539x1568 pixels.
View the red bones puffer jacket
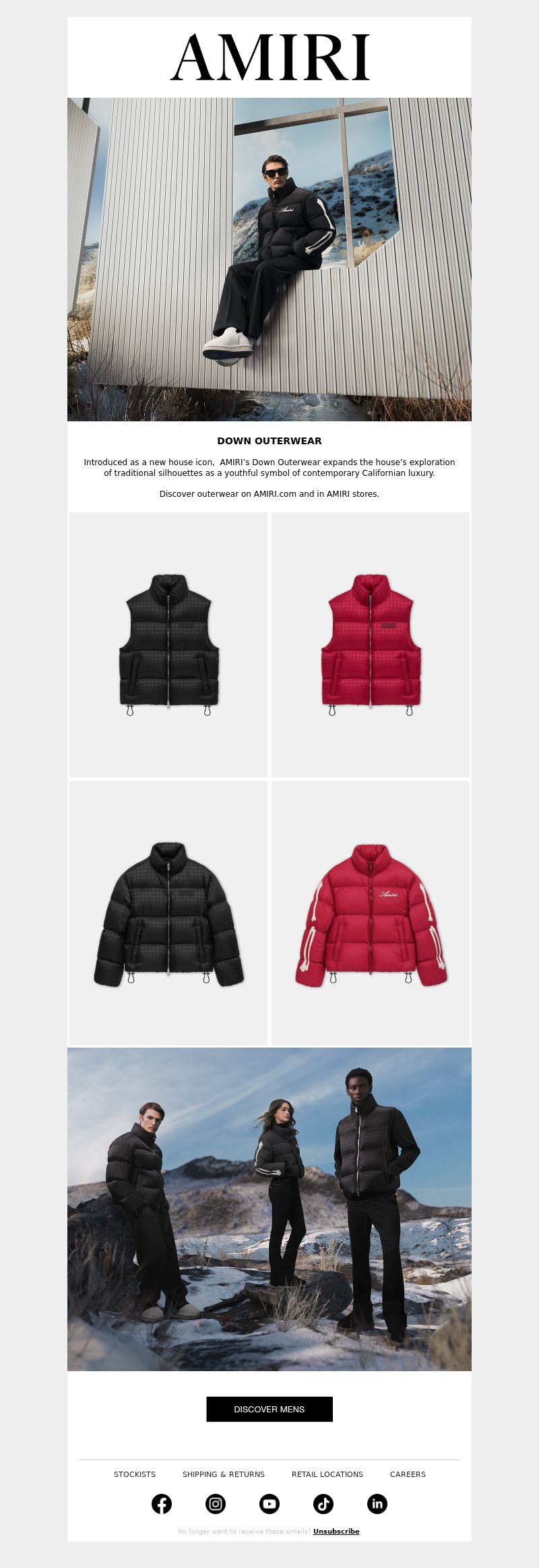[371, 913]
